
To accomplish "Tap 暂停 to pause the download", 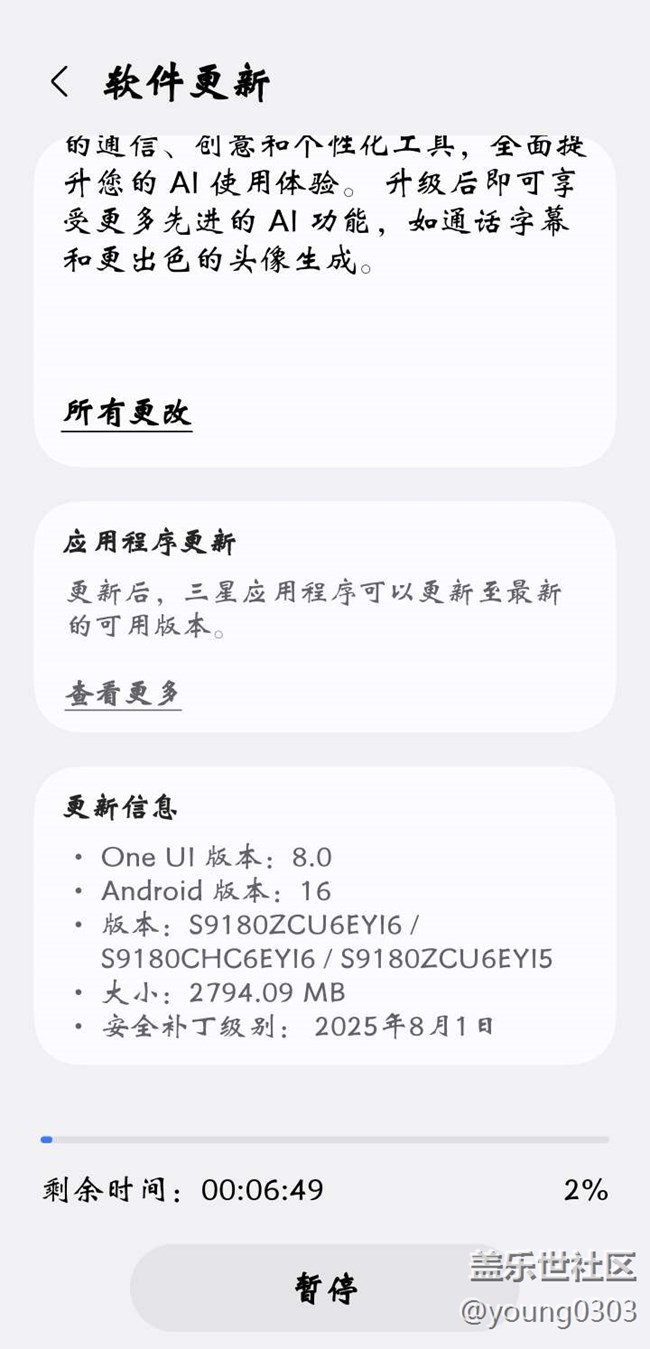I will (325, 1288).
